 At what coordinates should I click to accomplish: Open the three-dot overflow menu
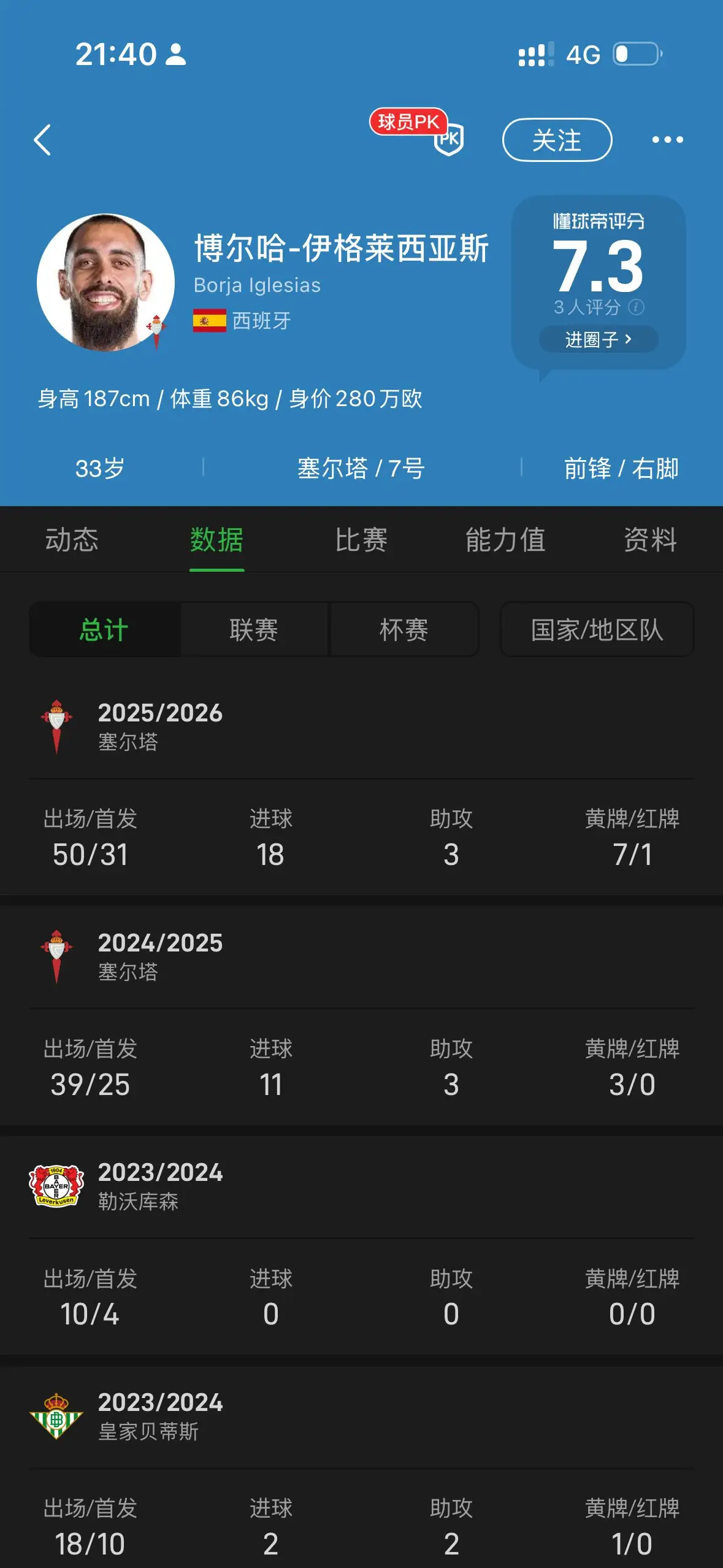click(667, 140)
